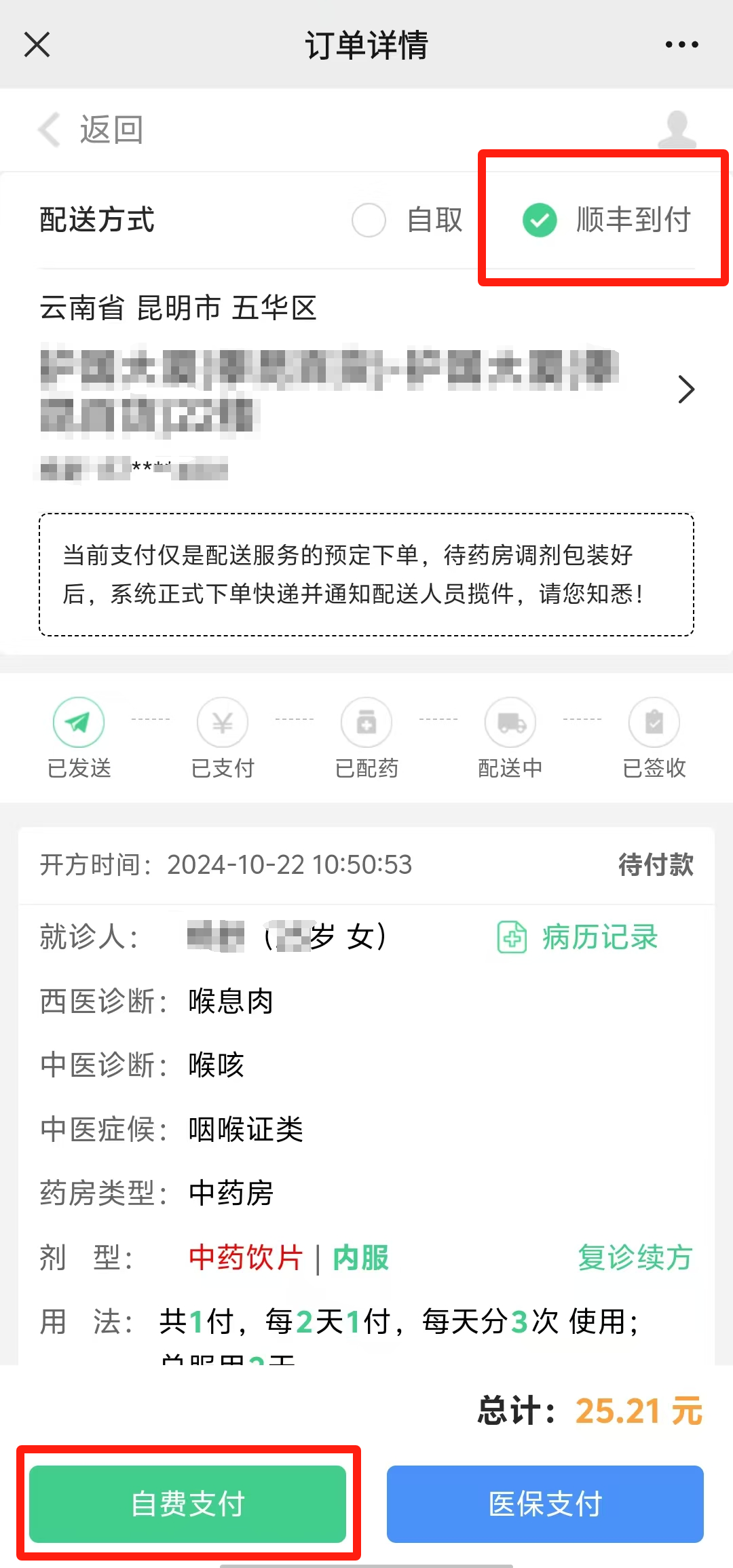The width and height of the screenshot is (733, 1568).
Task: Open 病历记录 medical record icon
Action: pyautogui.click(x=511, y=938)
